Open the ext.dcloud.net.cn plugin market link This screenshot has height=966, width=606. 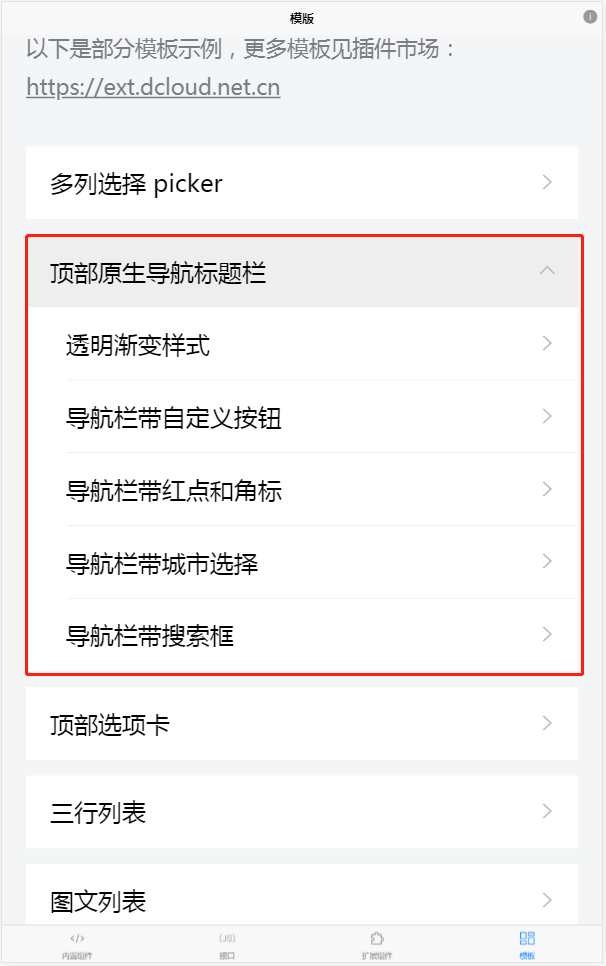click(x=153, y=87)
